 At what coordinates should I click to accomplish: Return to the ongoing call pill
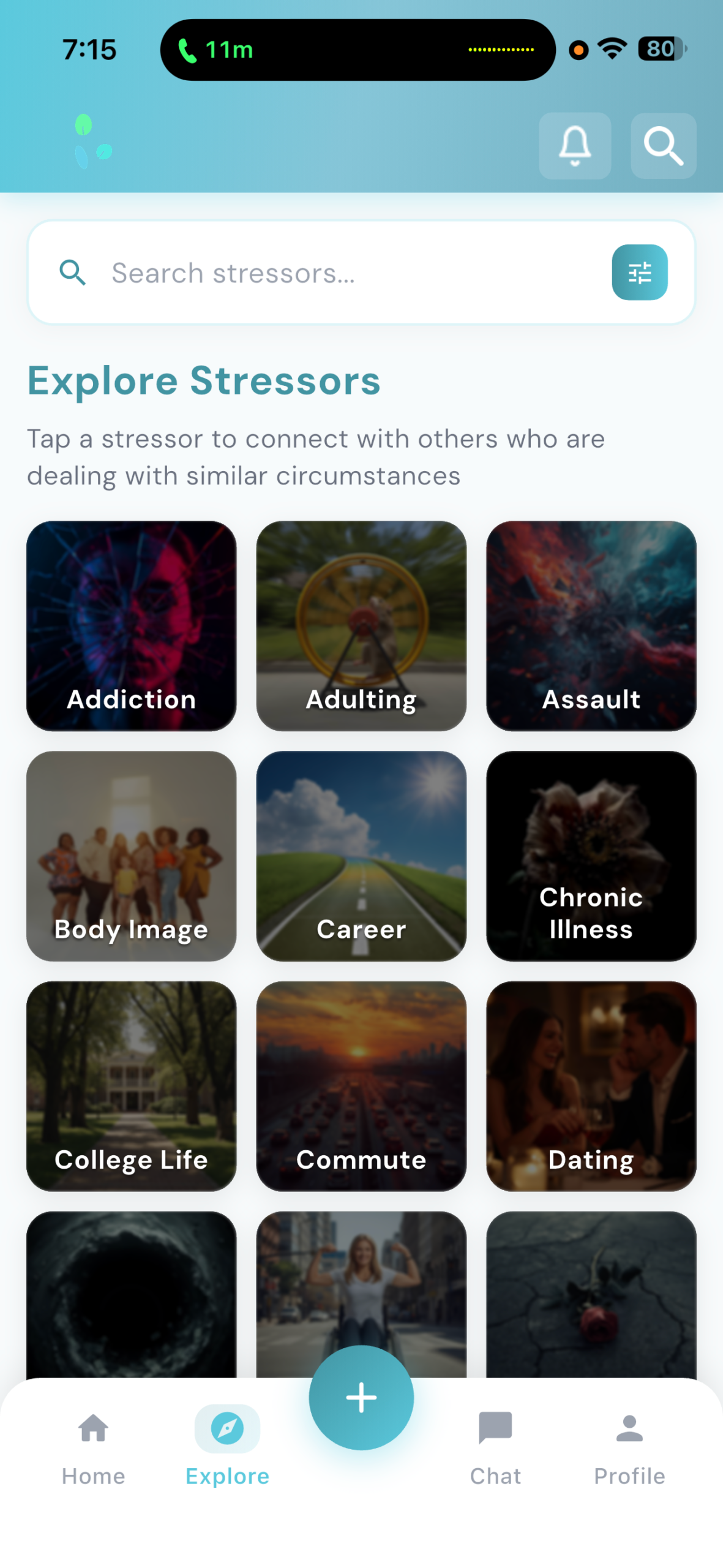pos(358,50)
